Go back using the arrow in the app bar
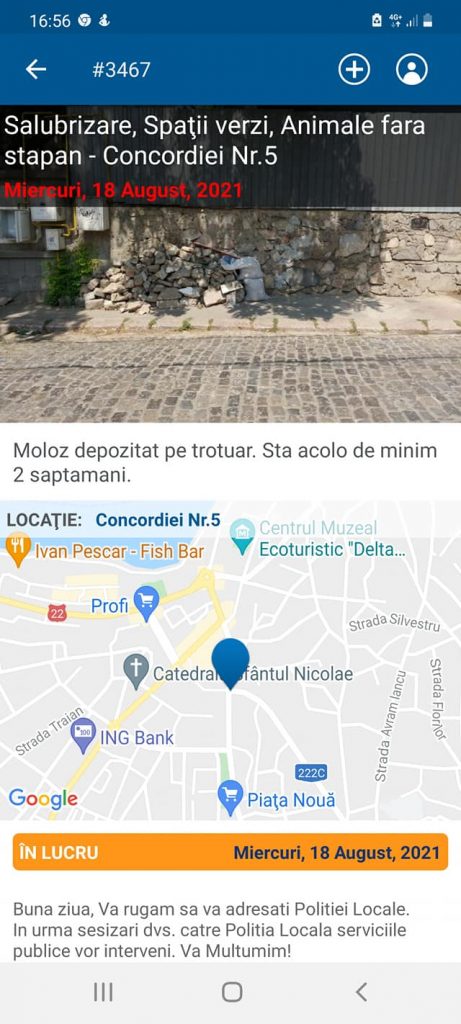The height and width of the screenshot is (1024, 461). point(36,69)
